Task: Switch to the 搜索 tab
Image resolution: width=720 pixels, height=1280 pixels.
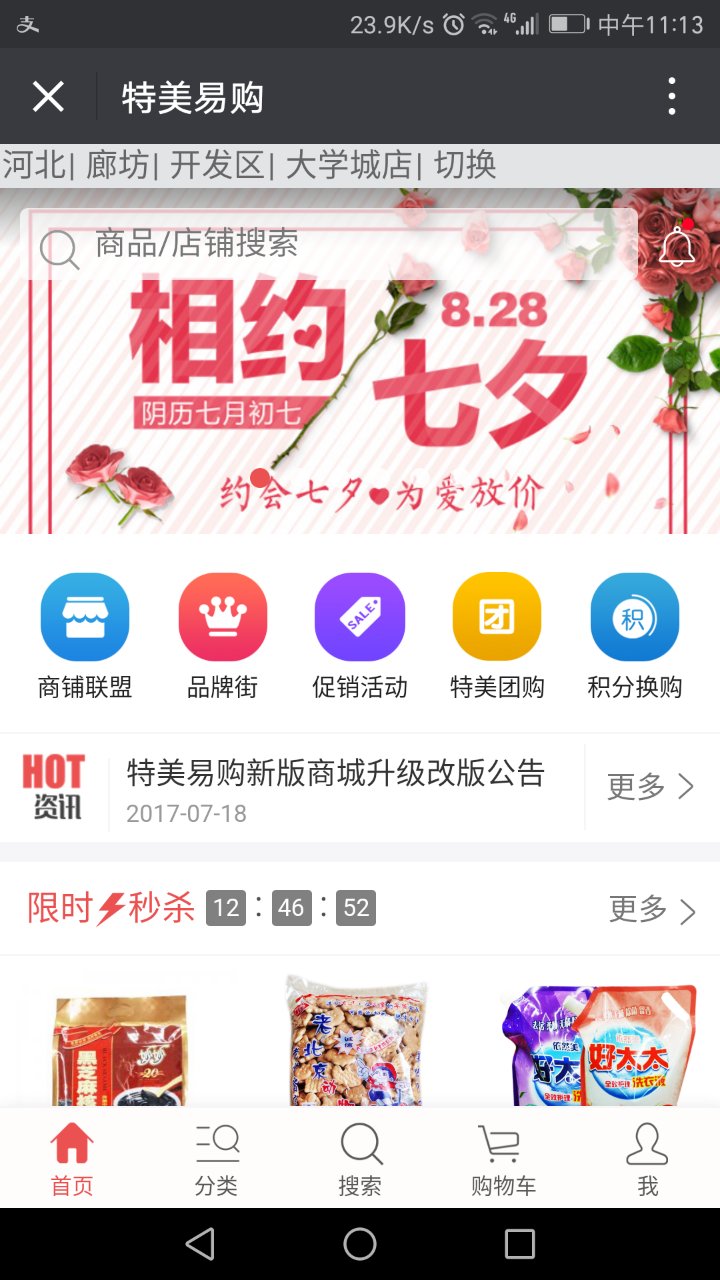Action: point(360,1158)
